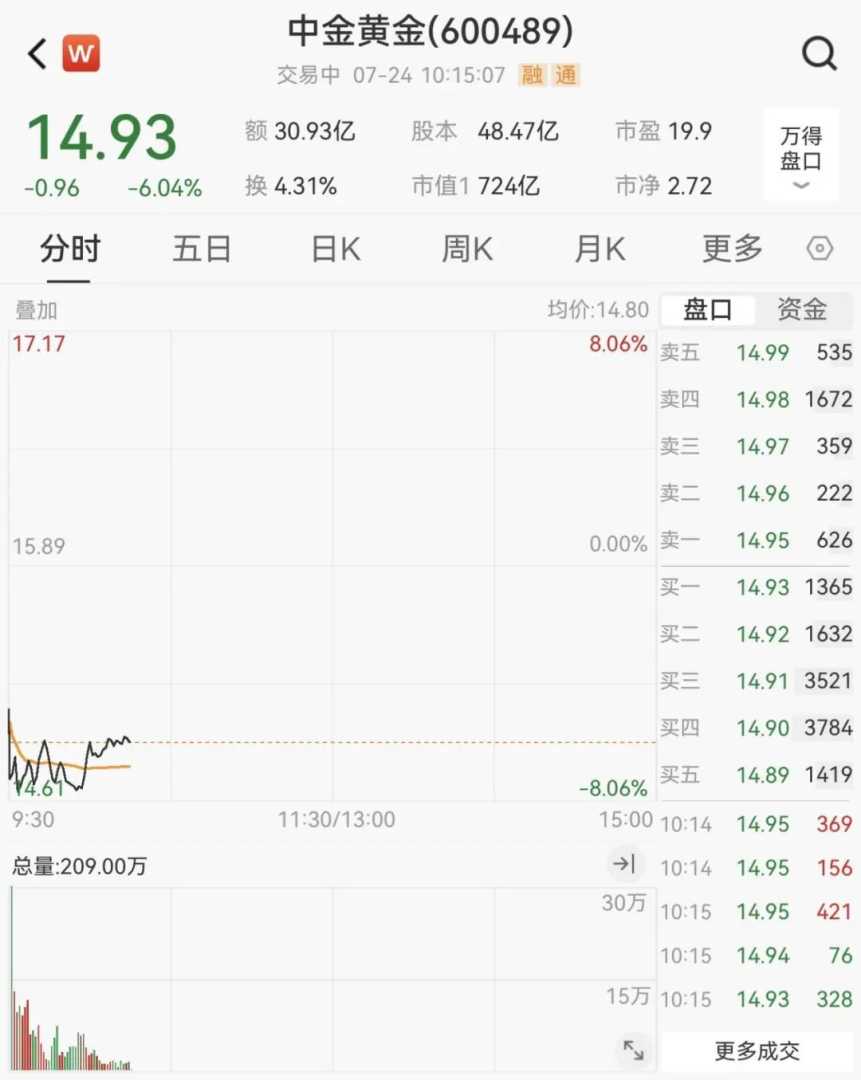Show the 月K chart
Screen dimensions: 861x1080
point(599,249)
